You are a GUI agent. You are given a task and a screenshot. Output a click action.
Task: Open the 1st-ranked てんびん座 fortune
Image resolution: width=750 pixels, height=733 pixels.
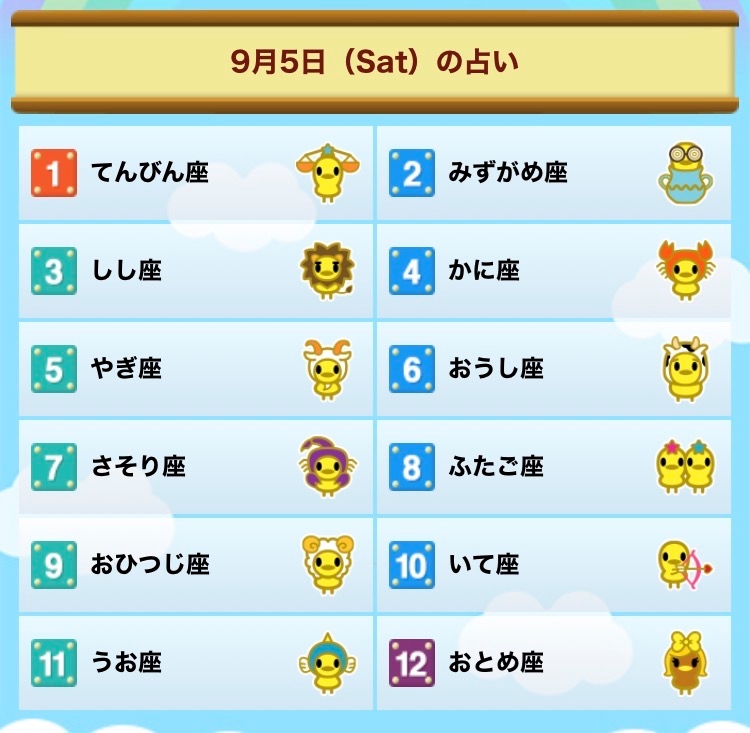click(x=196, y=173)
